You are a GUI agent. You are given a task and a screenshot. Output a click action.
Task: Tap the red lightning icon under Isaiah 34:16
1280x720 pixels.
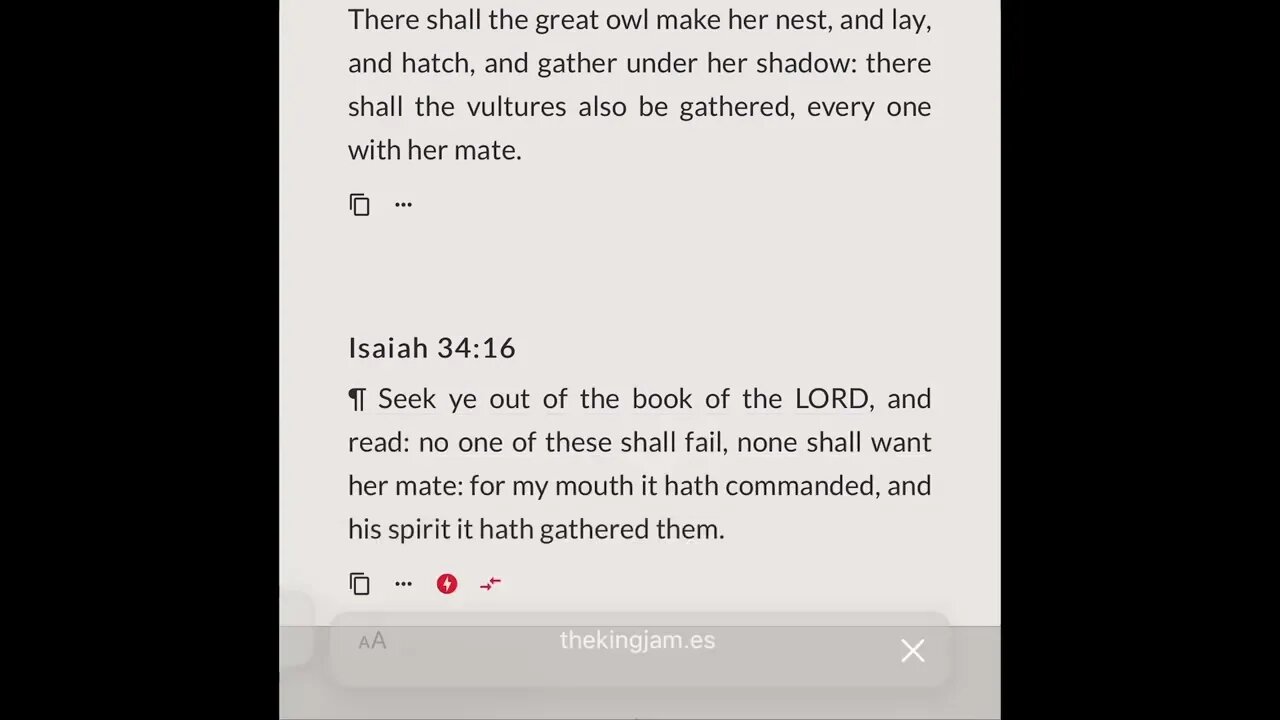click(x=447, y=584)
